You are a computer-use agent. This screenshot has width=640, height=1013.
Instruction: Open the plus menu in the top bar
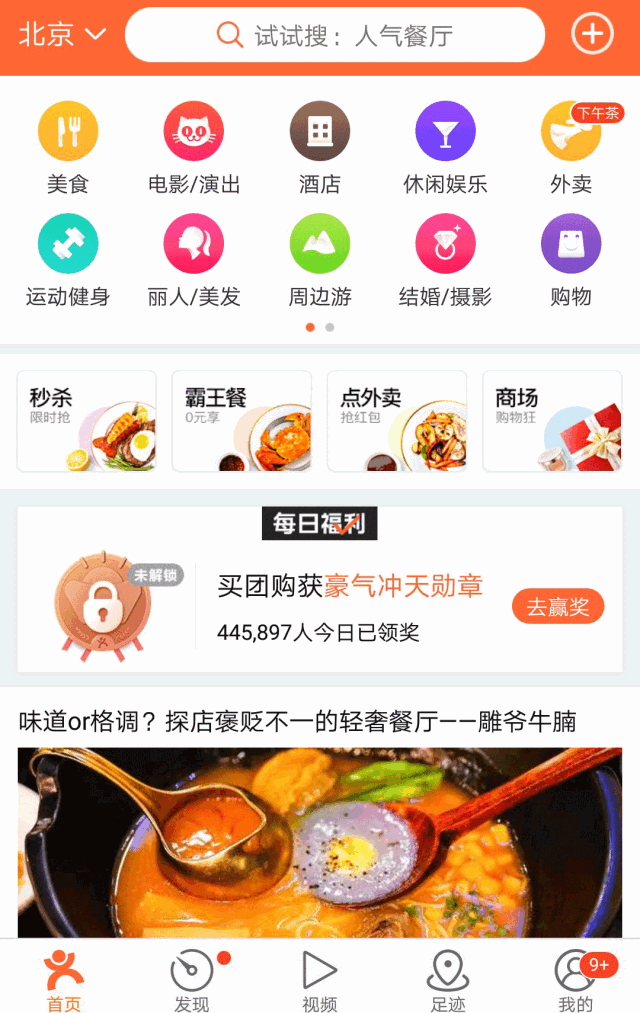point(592,34)
